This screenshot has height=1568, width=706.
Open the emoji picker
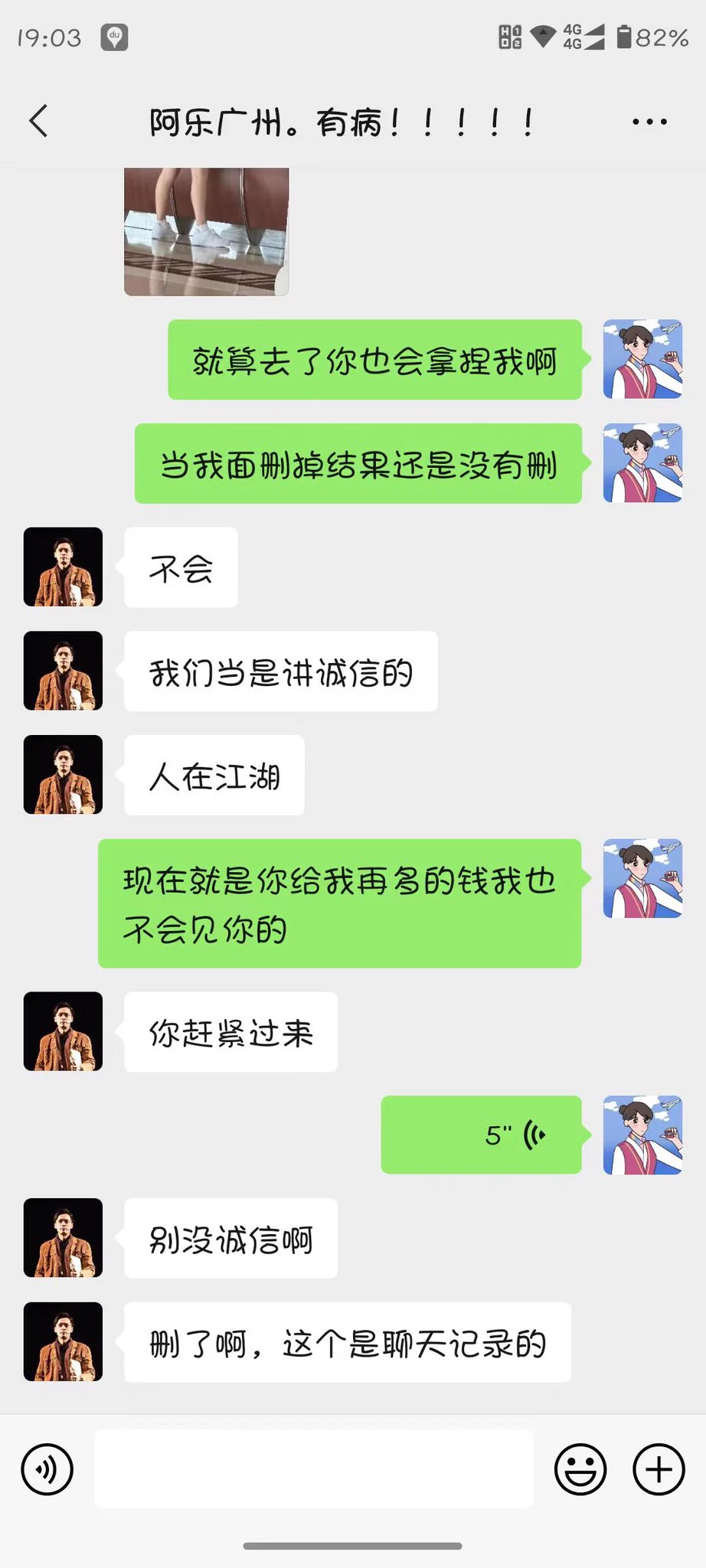tap(580, 1469)
